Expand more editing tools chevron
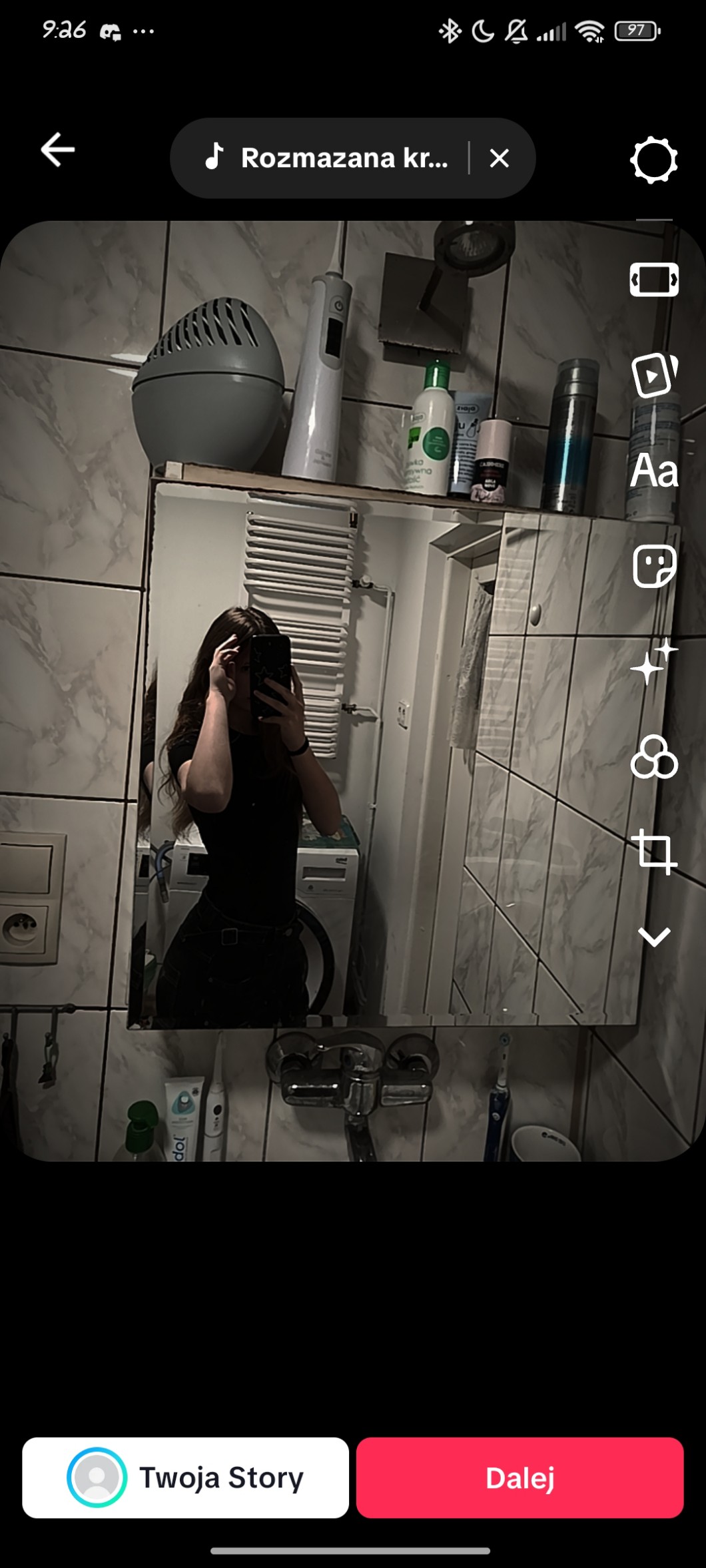 pyautogui.click(x=653, y=937)
